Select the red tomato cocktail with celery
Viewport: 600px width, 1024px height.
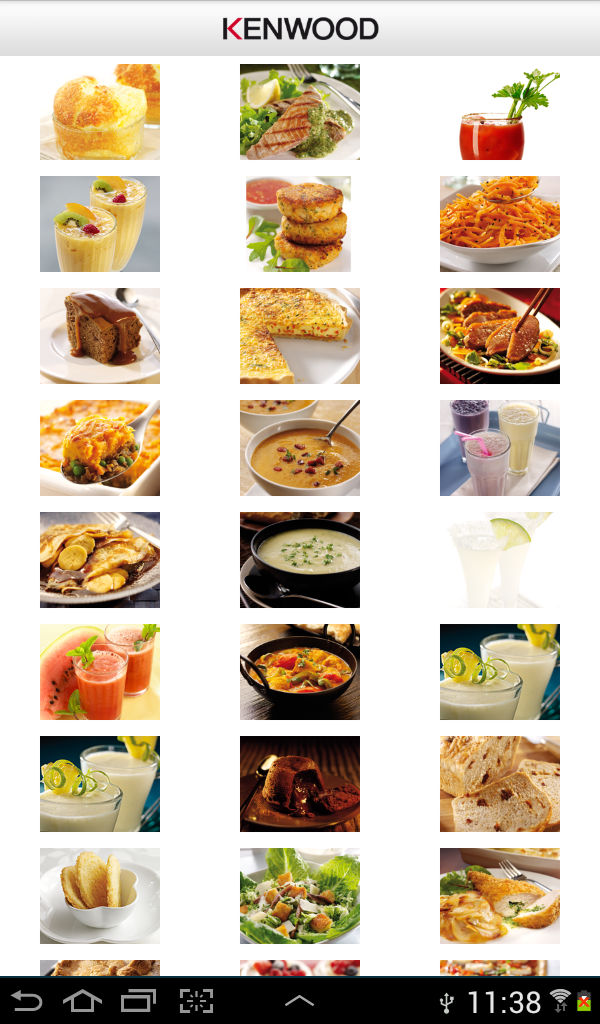click(x=500, y=112)
